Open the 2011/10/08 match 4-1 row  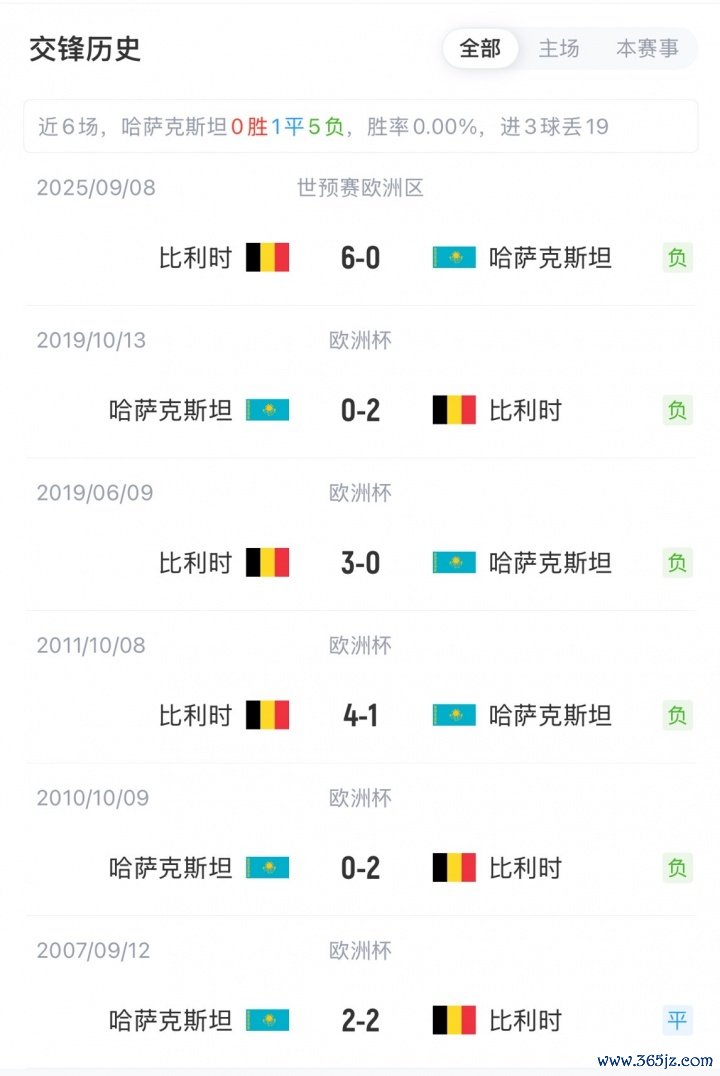pyautogui.click(x=360, y=715)
